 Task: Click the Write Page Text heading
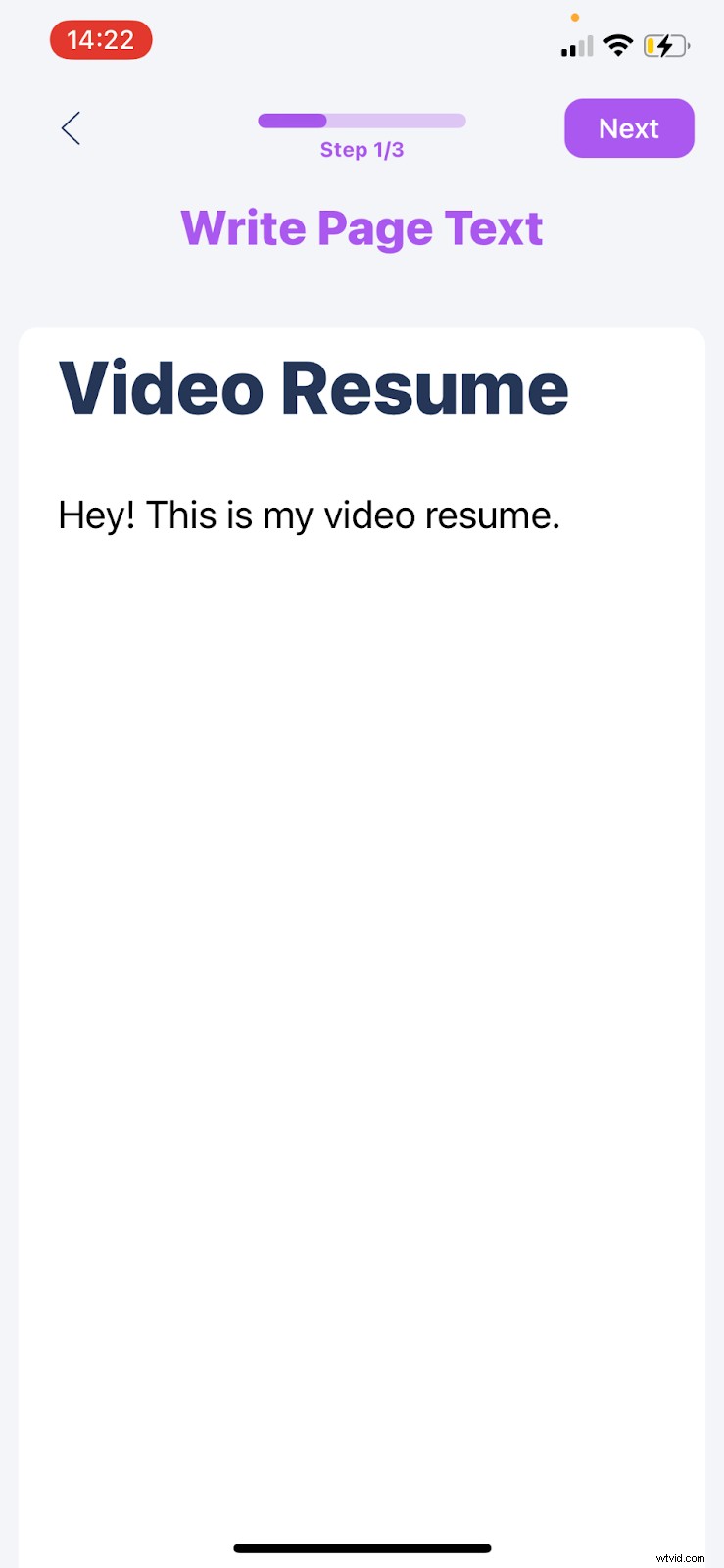click(x=362, y=227)
